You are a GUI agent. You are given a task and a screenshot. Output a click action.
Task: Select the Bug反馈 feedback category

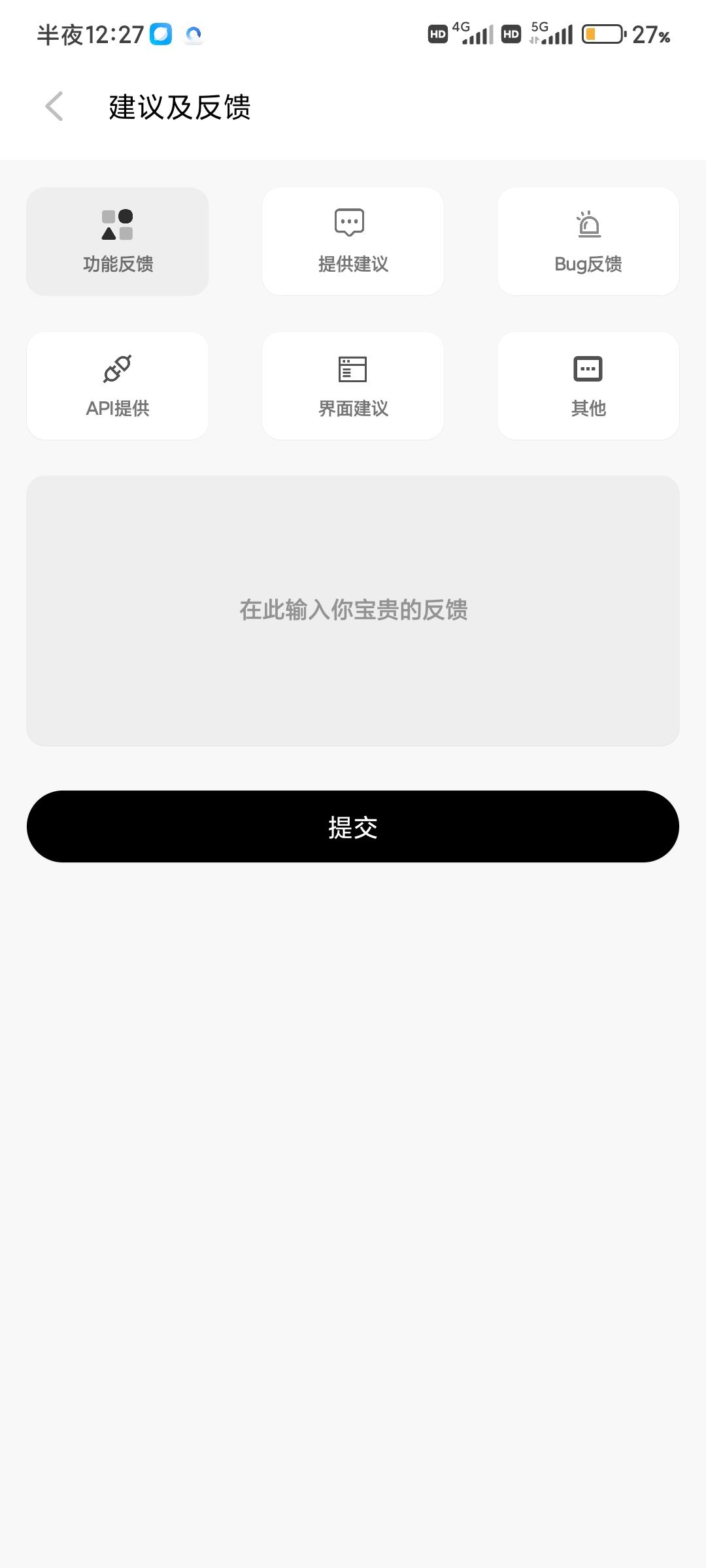point(587,240)
